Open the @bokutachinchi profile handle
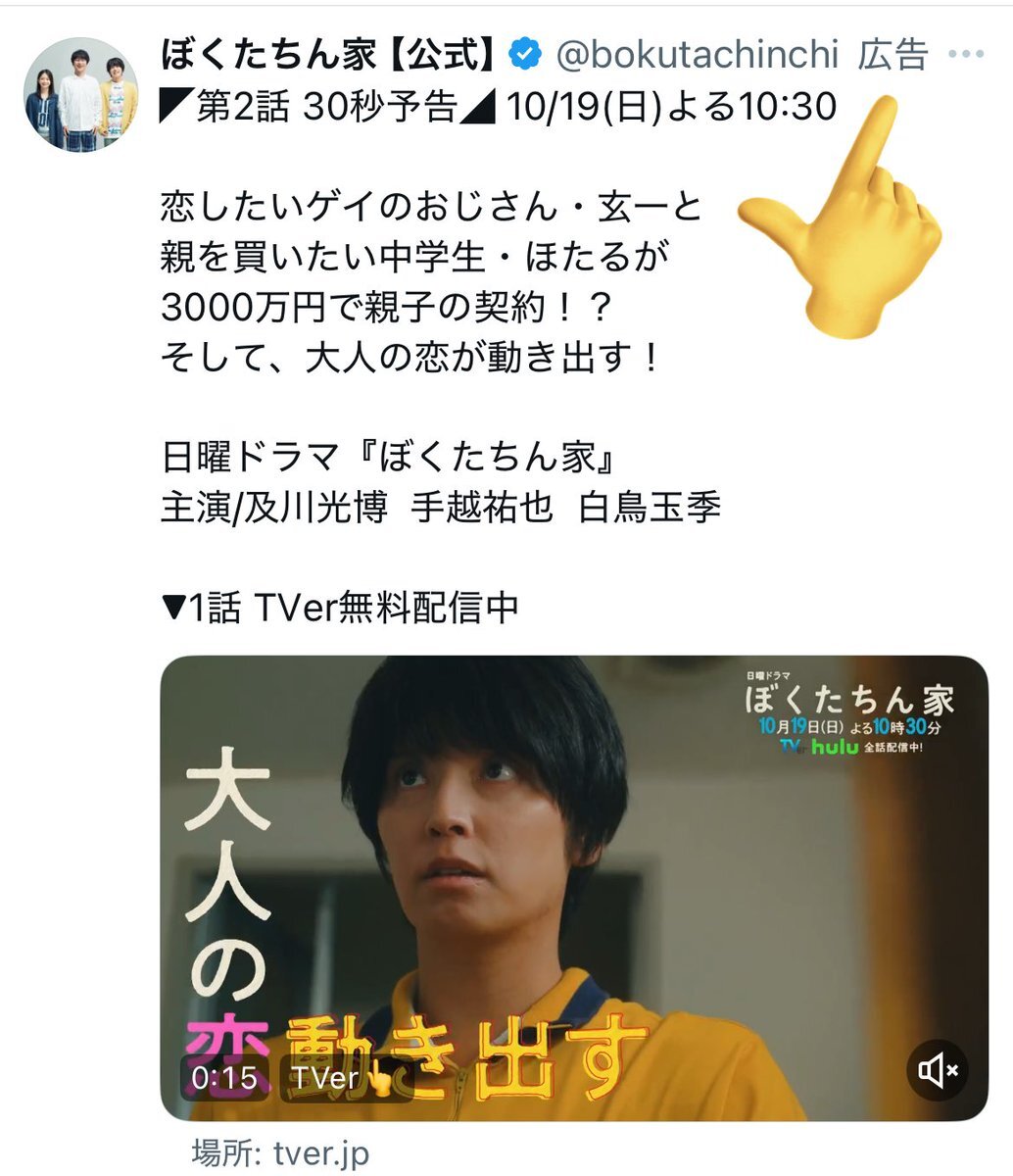 point(698,55)
